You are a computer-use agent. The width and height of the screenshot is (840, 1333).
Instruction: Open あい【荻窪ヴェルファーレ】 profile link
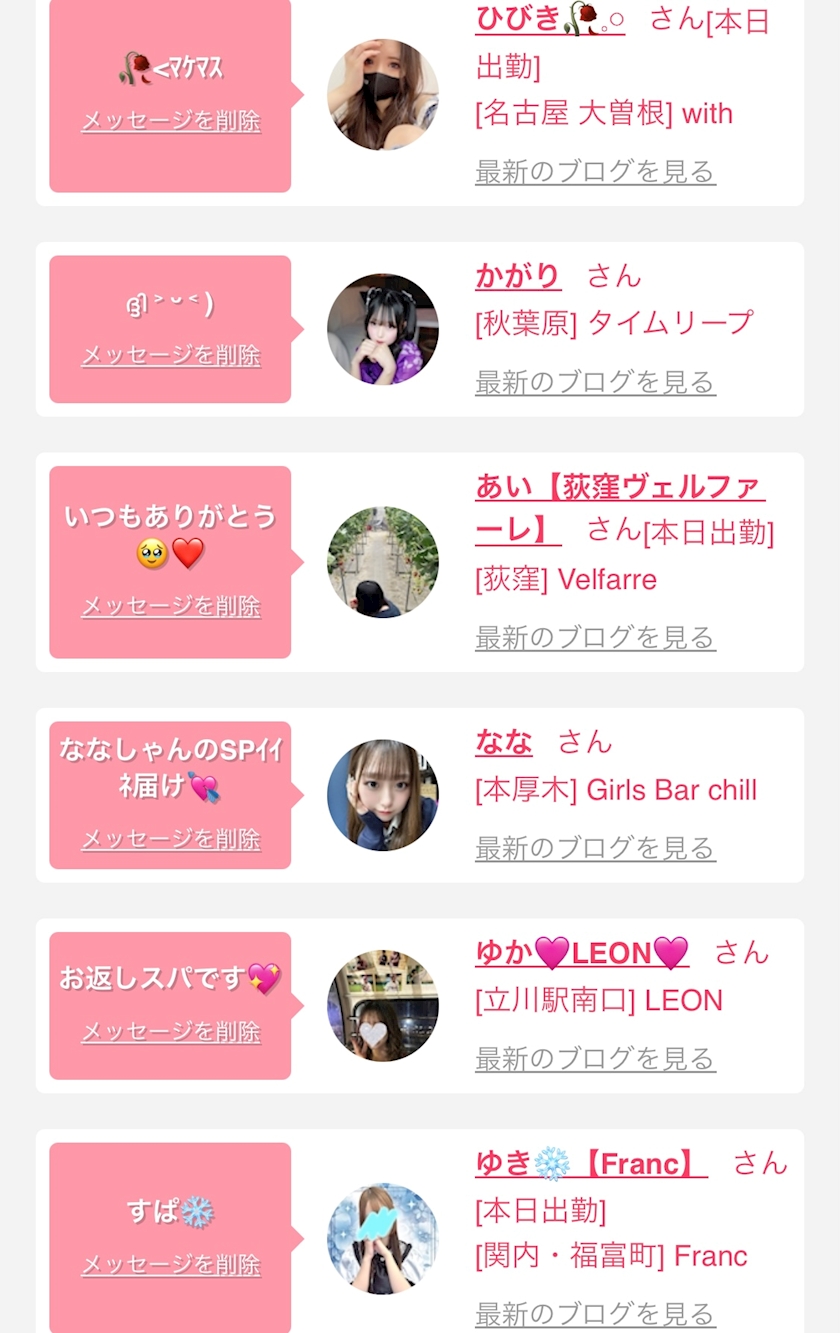[619, 487]
